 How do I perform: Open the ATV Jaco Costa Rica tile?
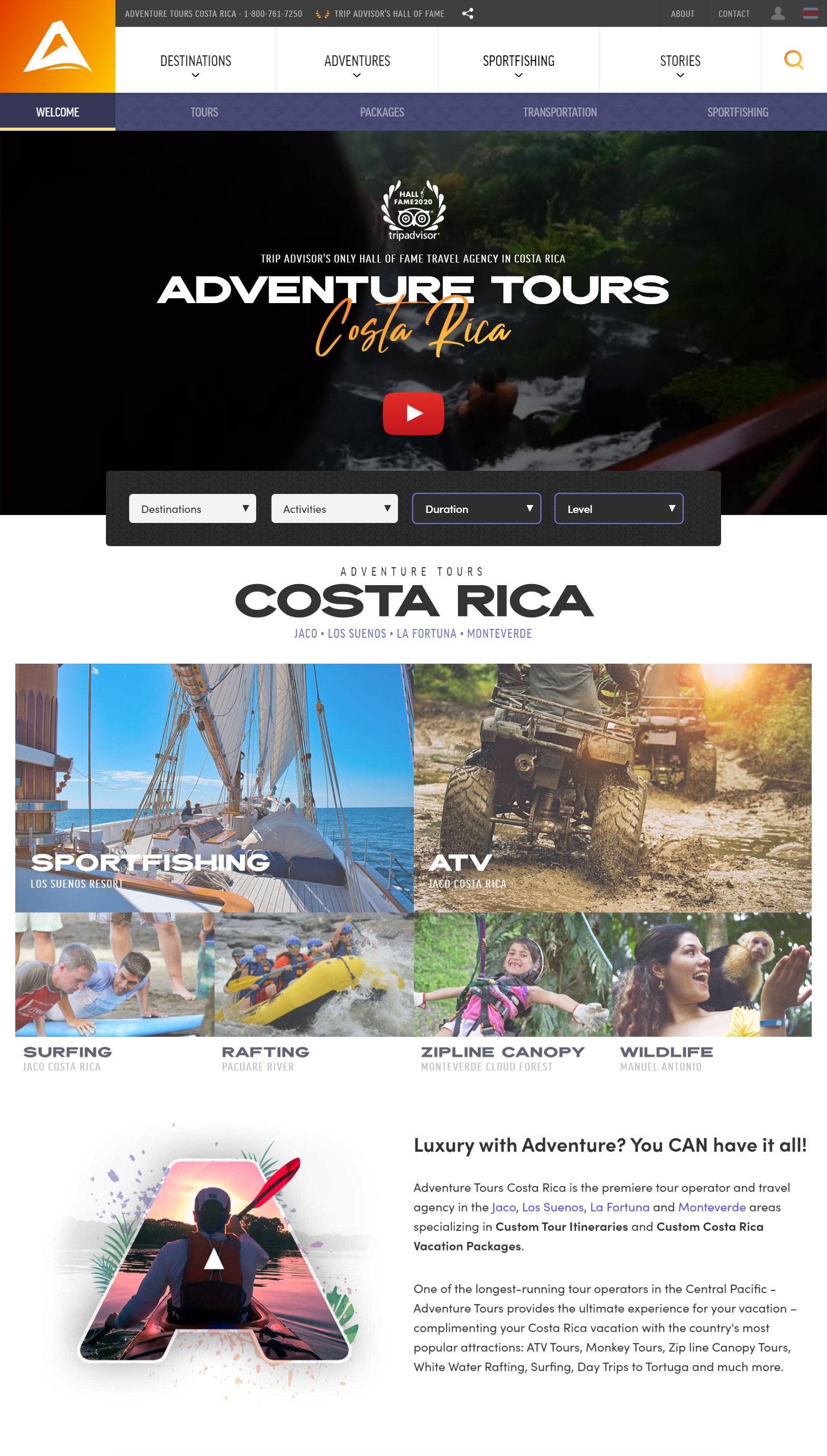click(612, 788)
